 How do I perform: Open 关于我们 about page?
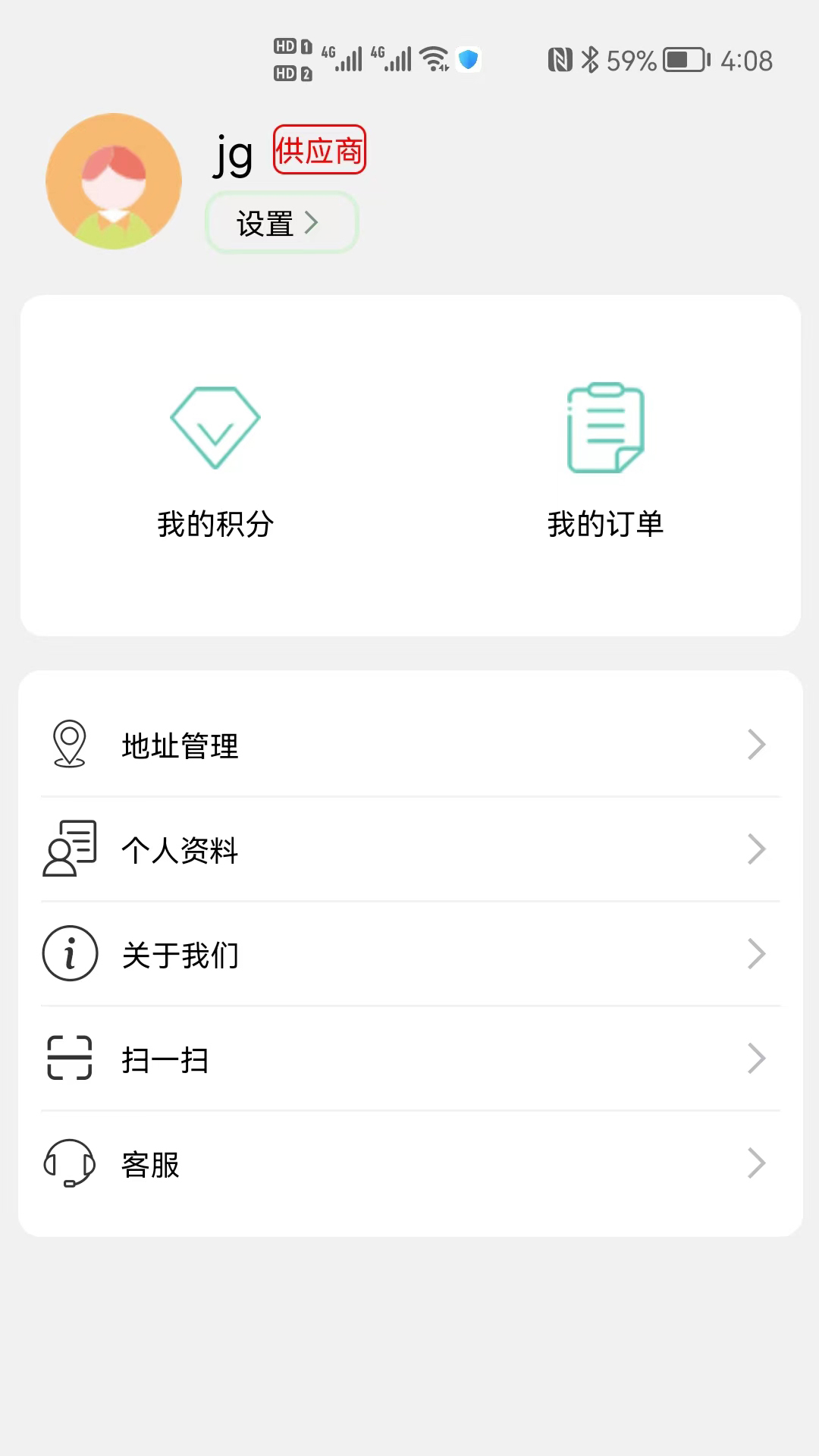tap(409, 954)
